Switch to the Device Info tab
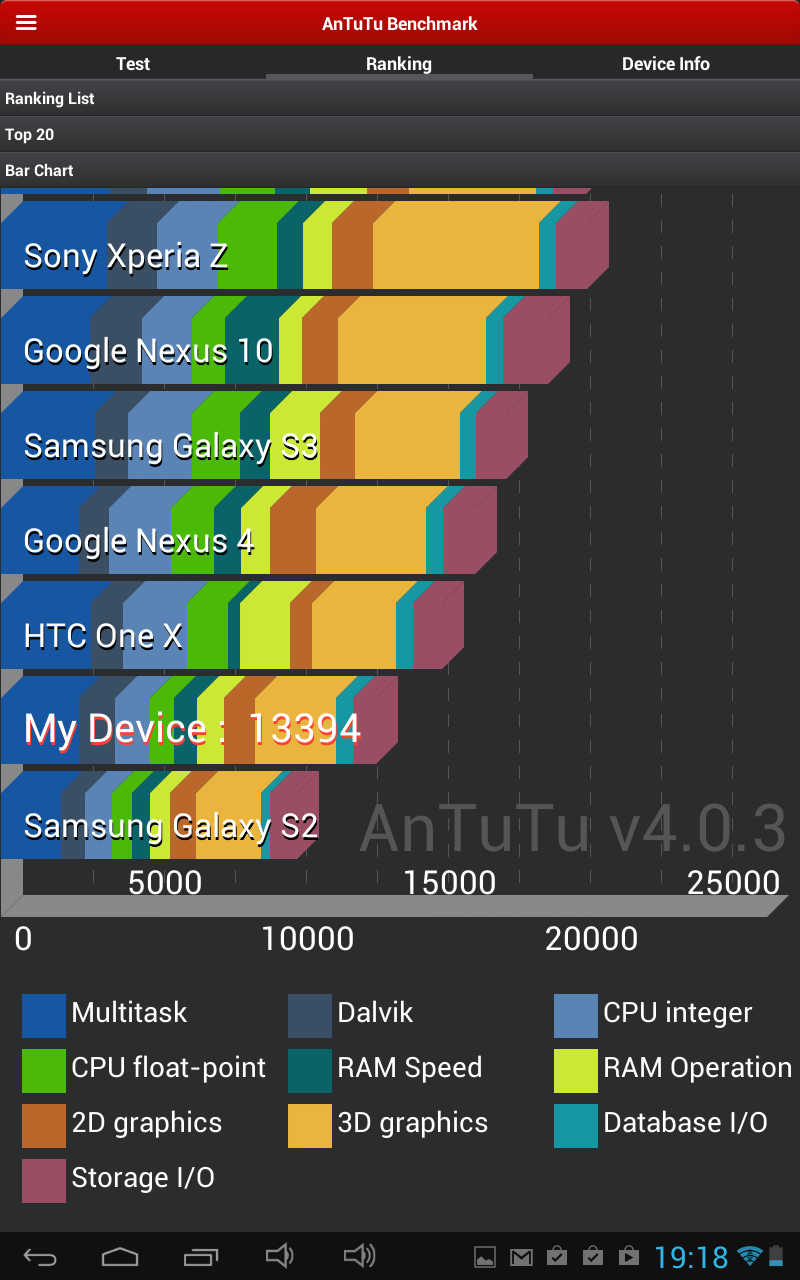The height and width of the screenshot is (1280, 800). [x=666, y=63]
